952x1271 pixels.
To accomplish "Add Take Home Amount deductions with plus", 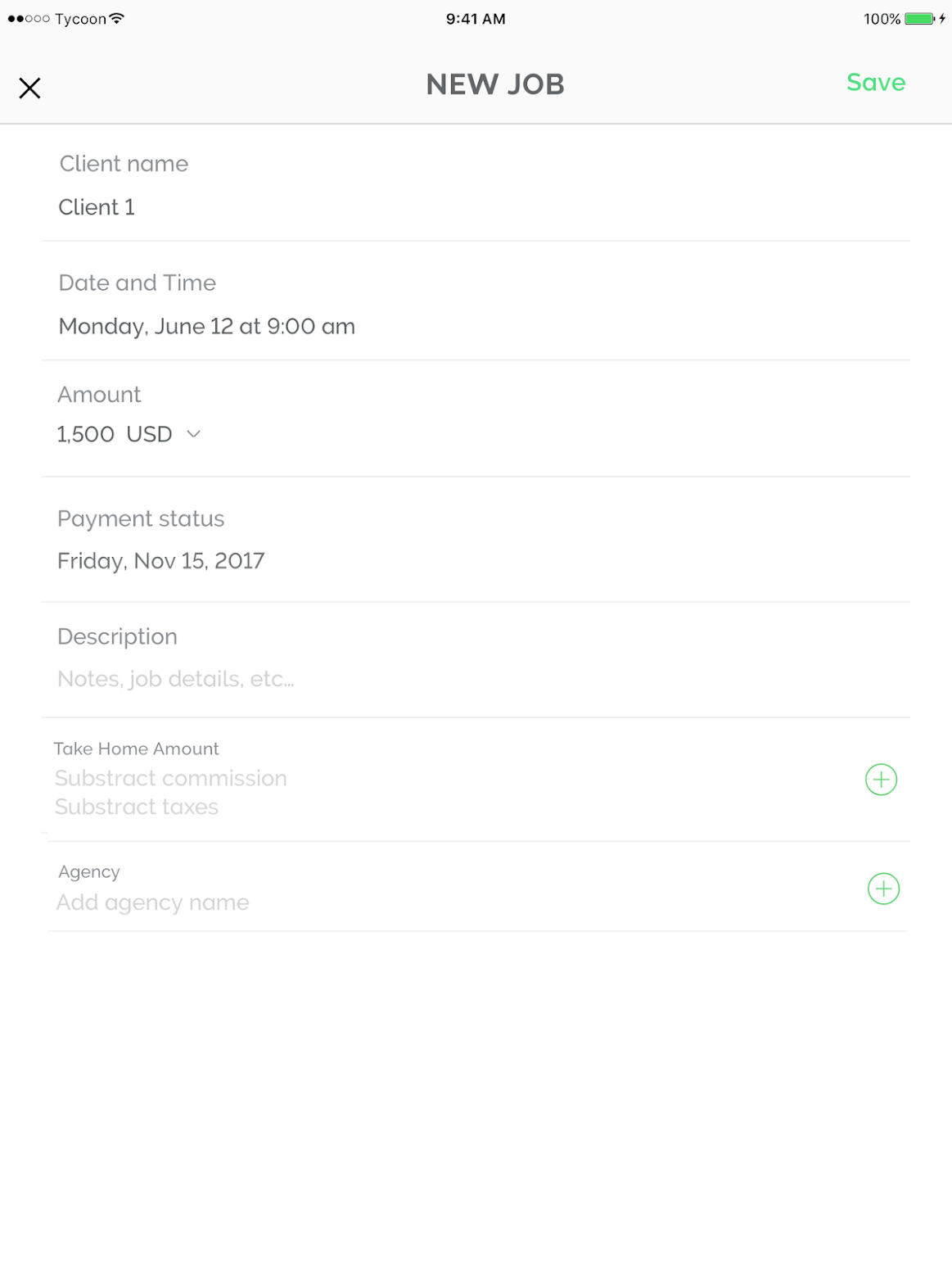I will (x=881, y=779).
